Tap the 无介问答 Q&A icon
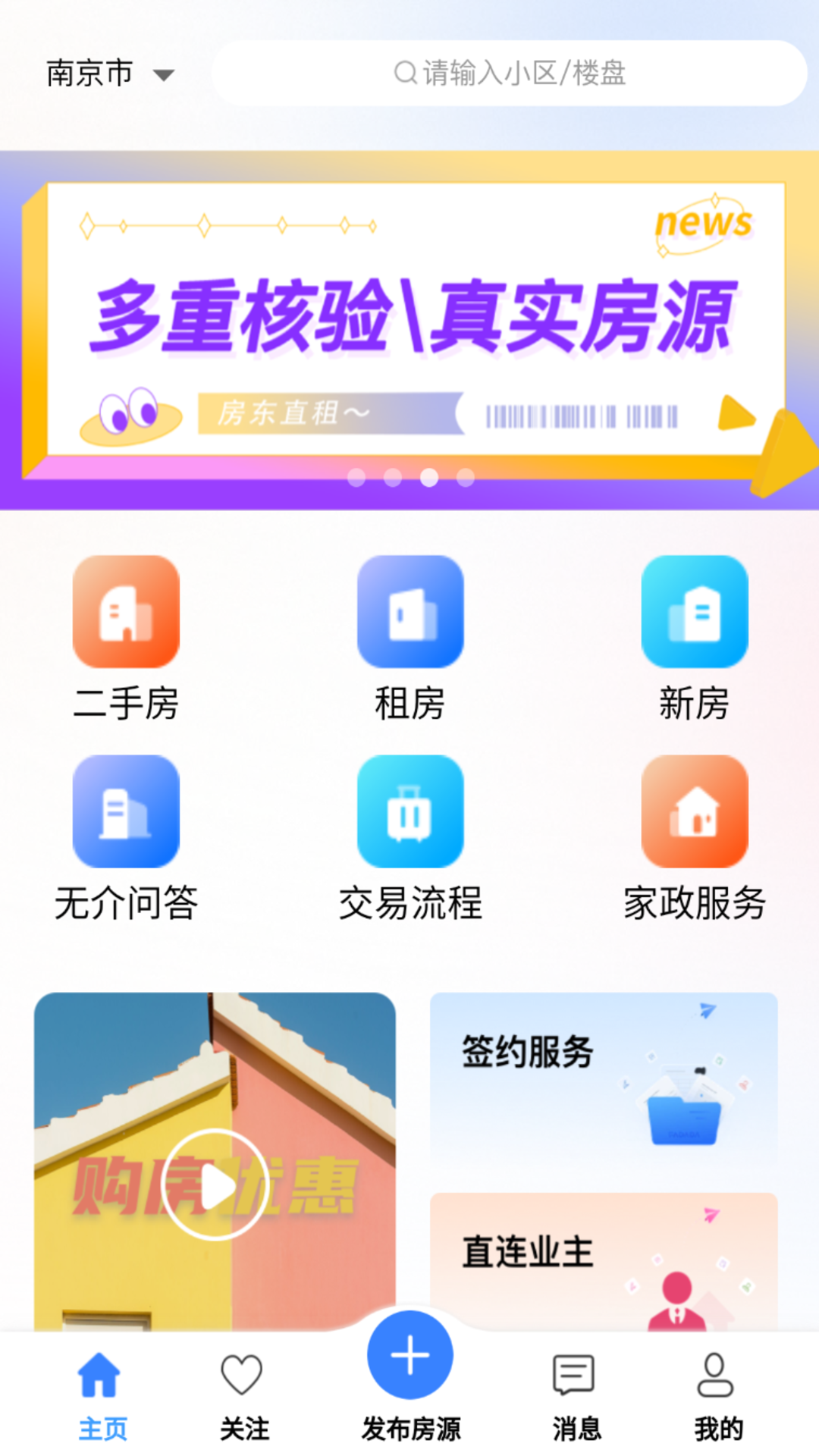 coord(125,811)
